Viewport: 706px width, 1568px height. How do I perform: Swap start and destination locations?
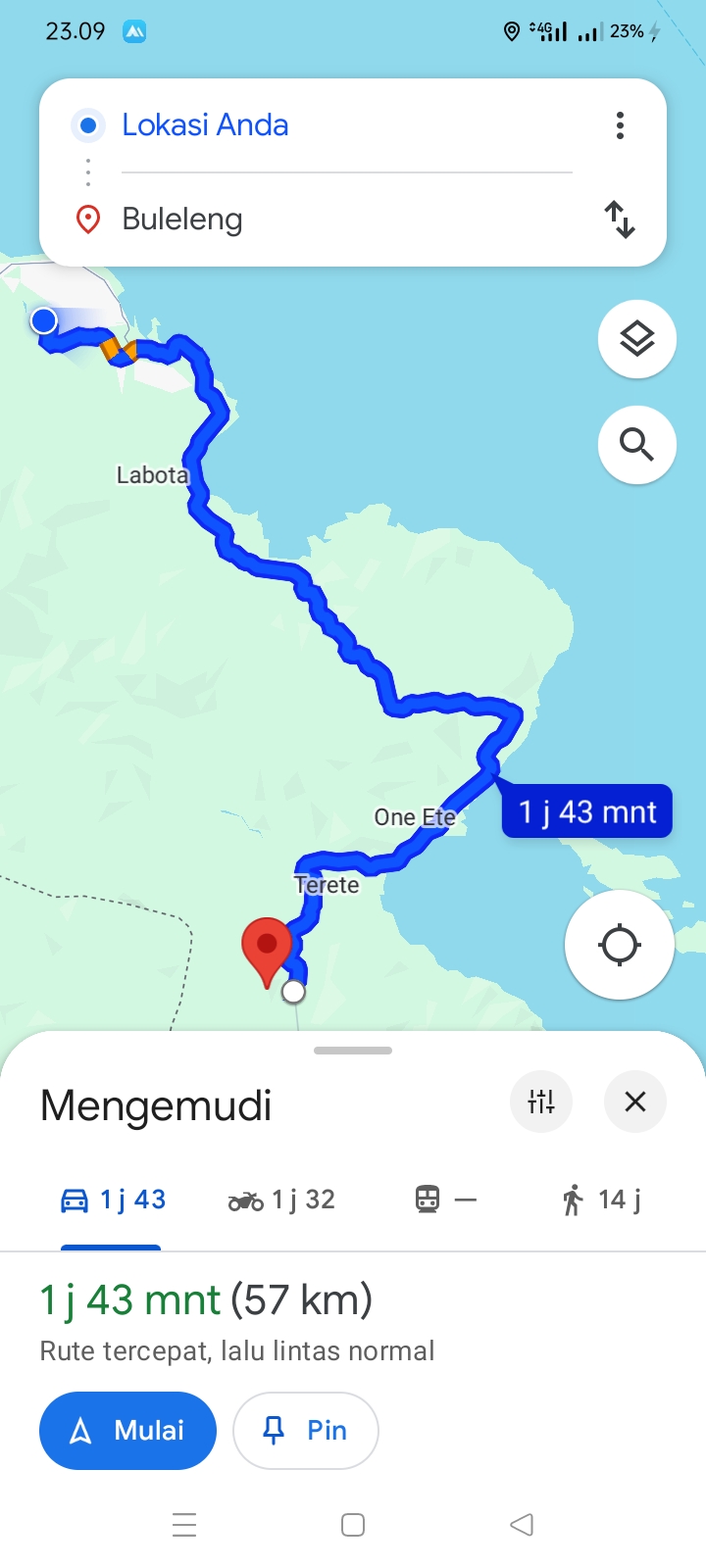(x=620, y=220)
